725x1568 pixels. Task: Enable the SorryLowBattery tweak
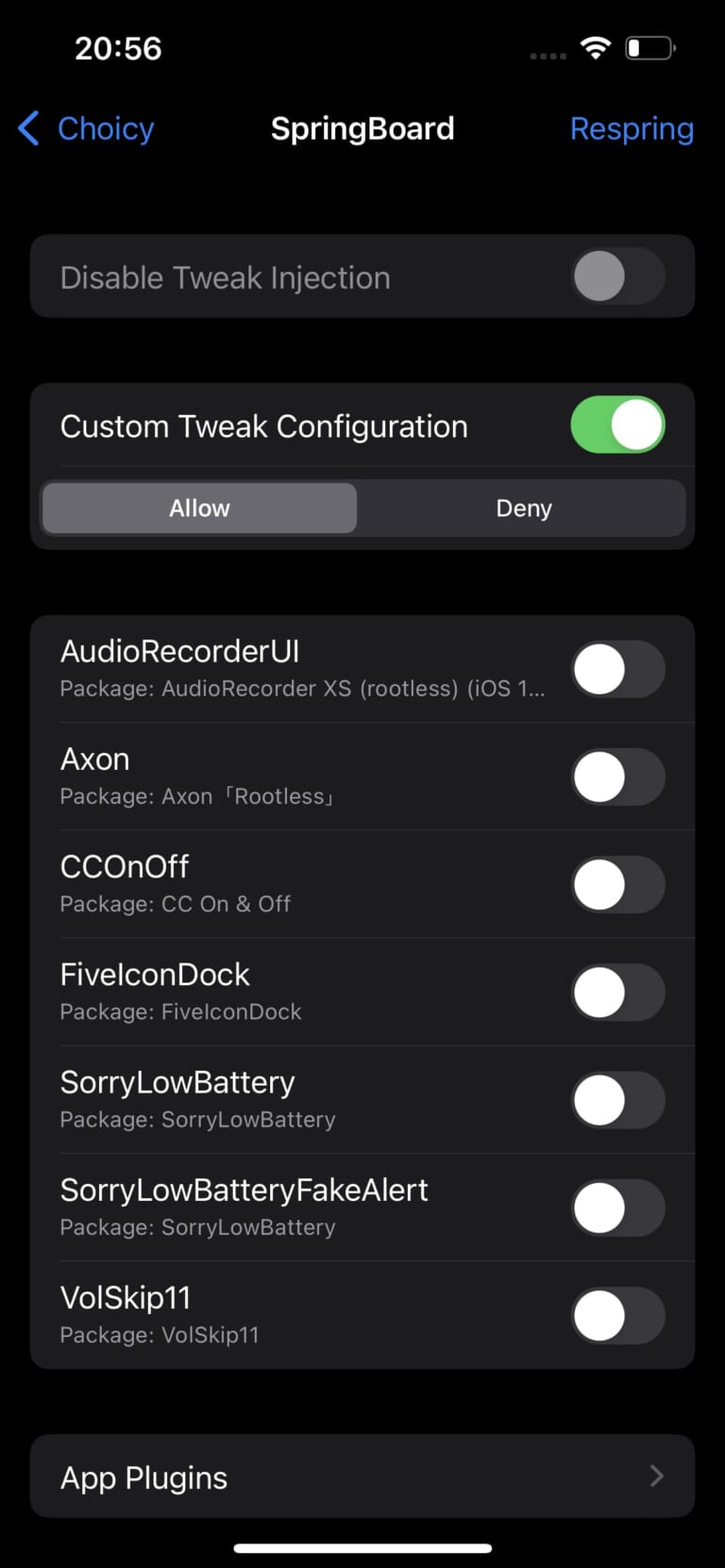pyautogui.click(x=617, y=1099)
